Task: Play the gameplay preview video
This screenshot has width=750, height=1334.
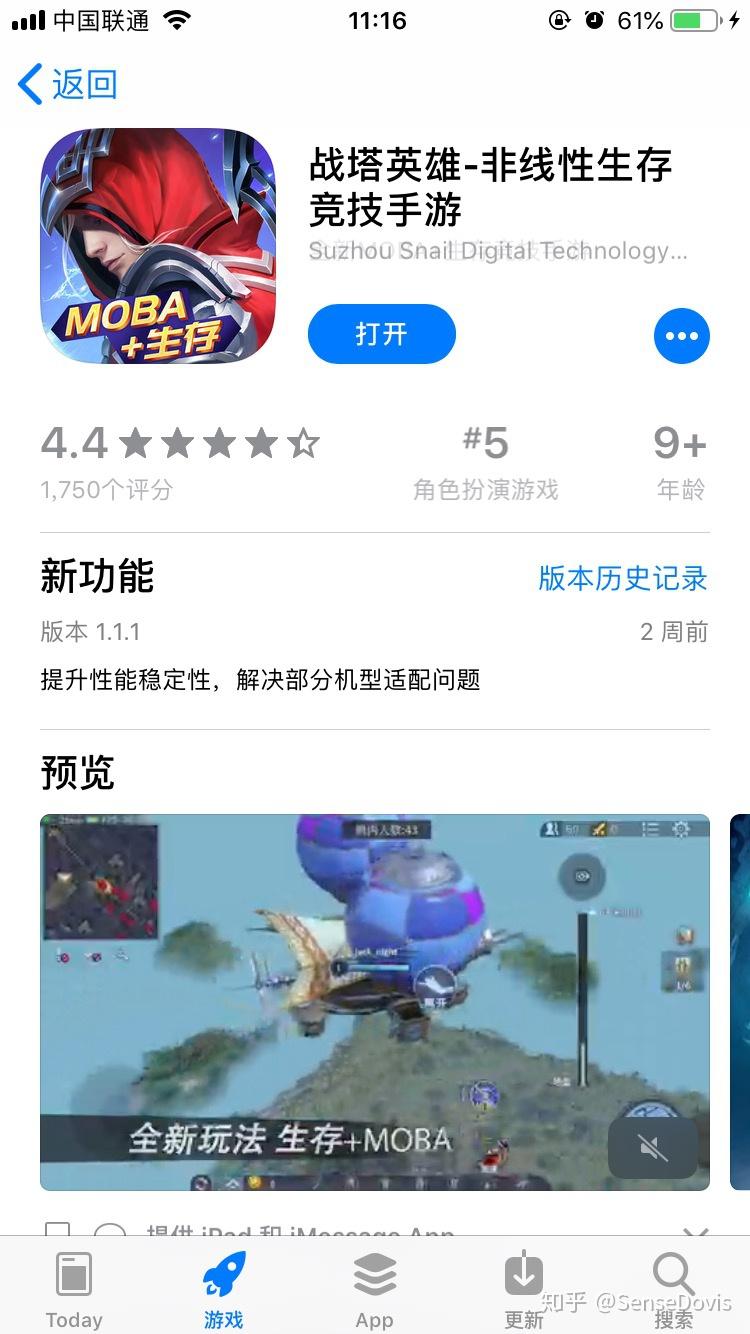Action: pyautogui.click(x=374, y=1002)
